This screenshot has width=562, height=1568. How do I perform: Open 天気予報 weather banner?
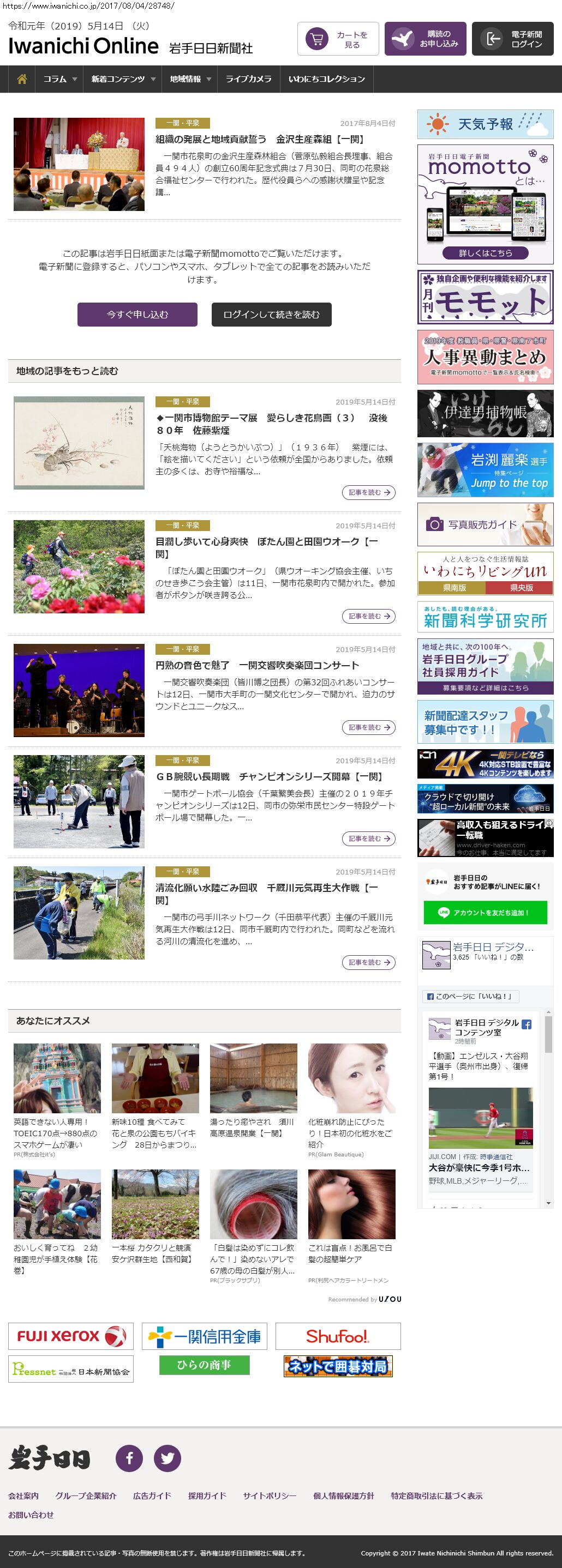(x=485, y=124)
